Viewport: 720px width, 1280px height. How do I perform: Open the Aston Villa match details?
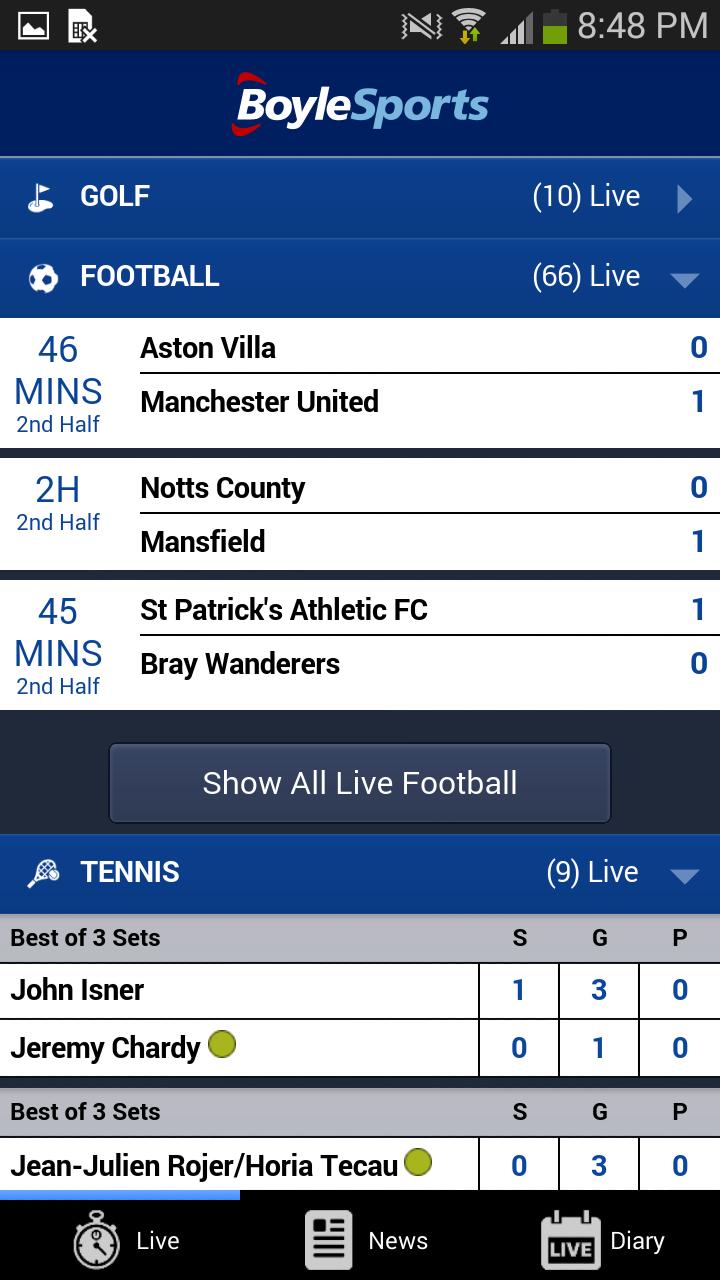pos(360,375)
